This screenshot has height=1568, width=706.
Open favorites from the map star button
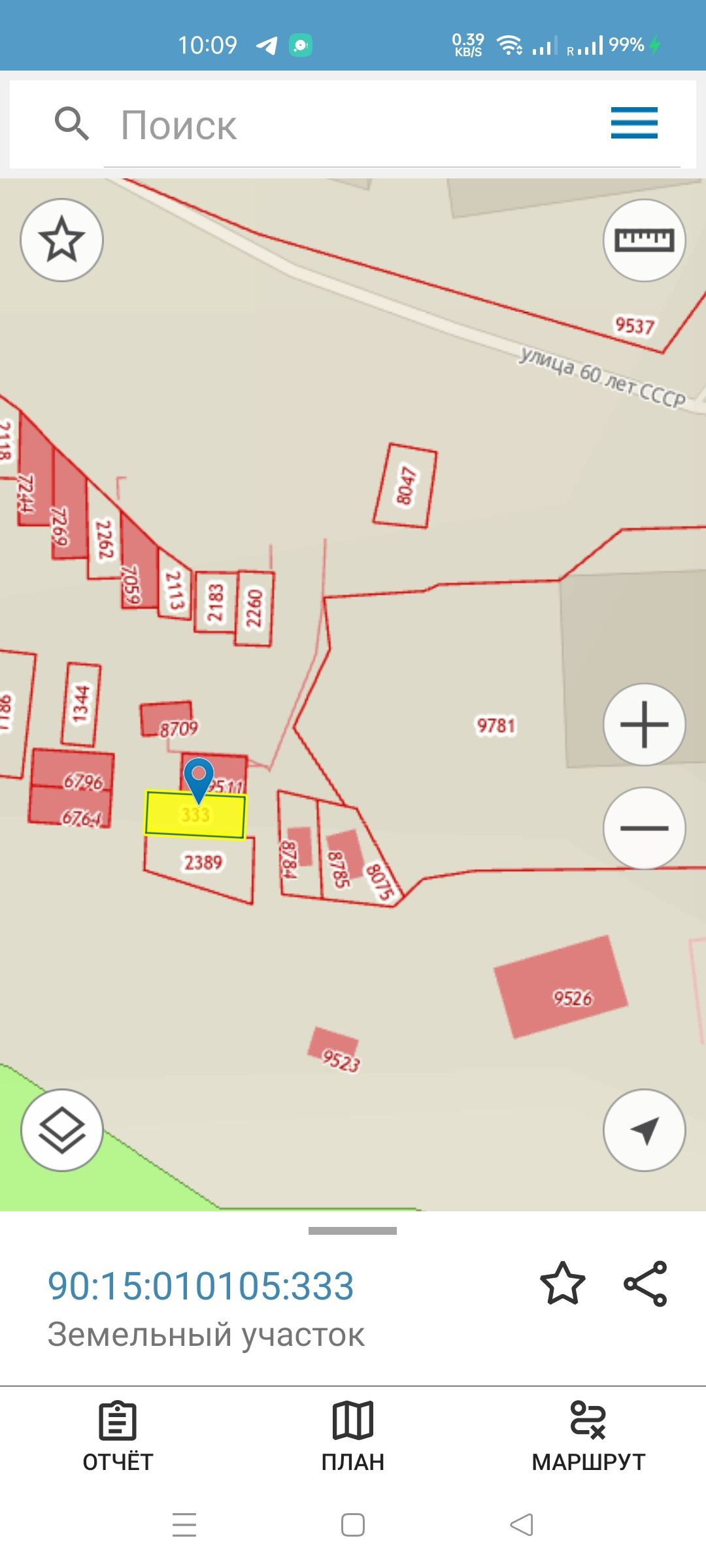coord(61,240)
